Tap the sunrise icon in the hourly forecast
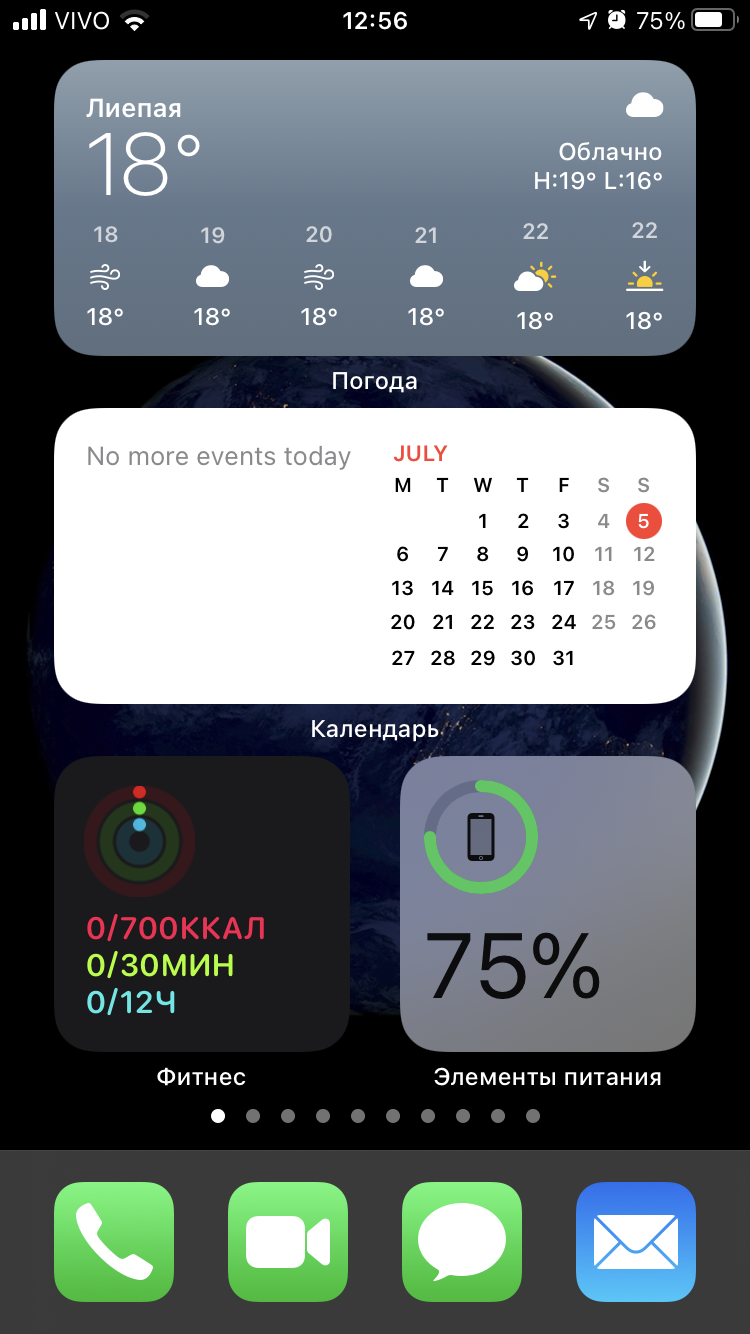Image resolution: width=750 pixels, height=1334 pixels. tap(645, 278)
